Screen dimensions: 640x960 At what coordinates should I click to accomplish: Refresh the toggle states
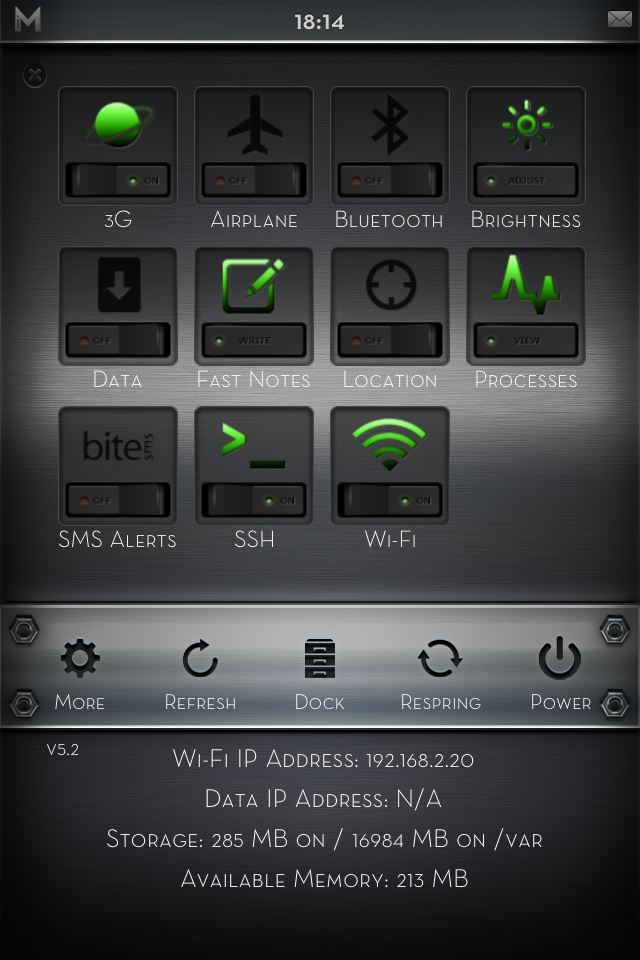click(x=200, y=660)
